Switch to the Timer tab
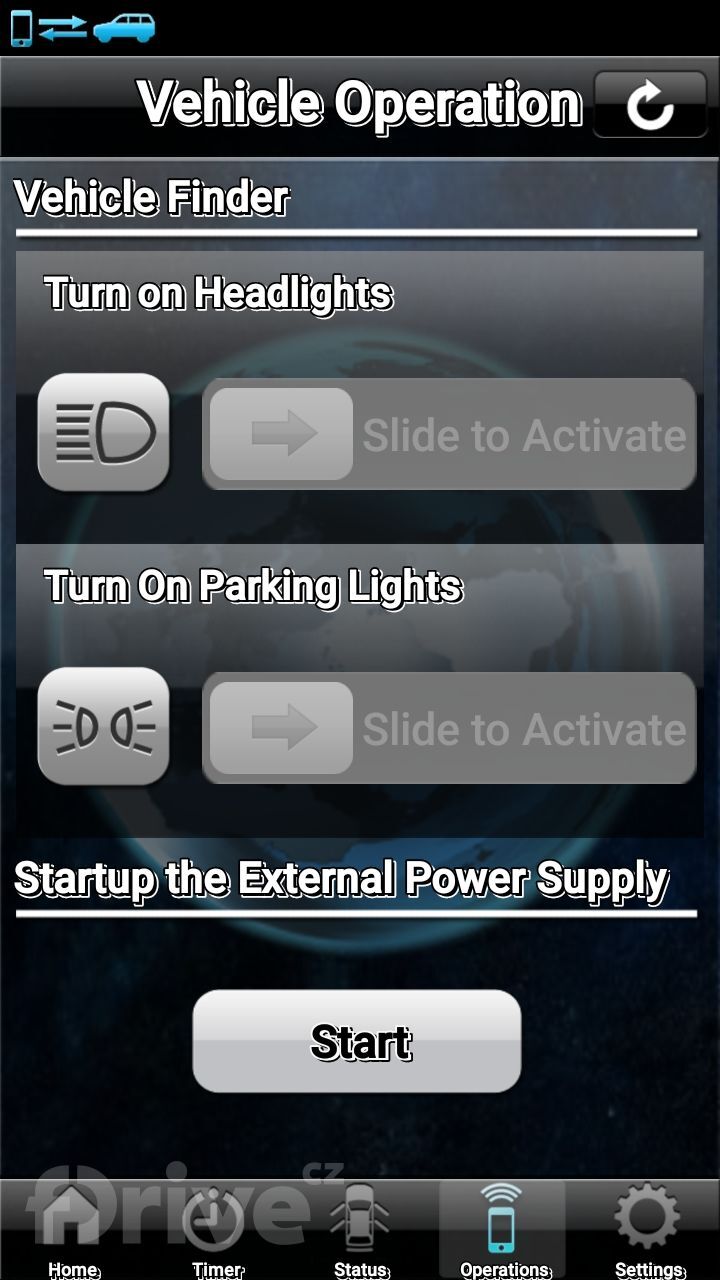 click(217, 1230)
